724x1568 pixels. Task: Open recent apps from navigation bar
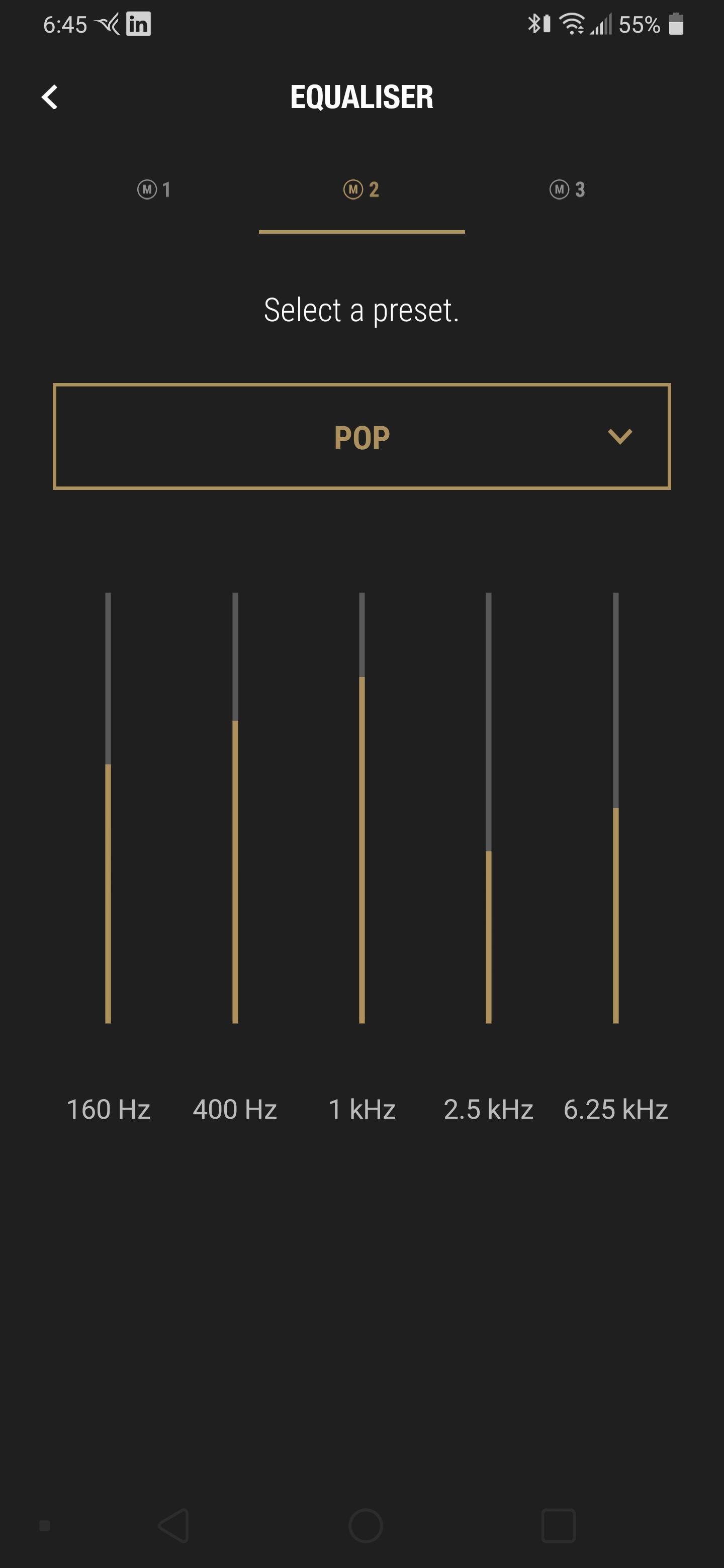(559, 1525)
